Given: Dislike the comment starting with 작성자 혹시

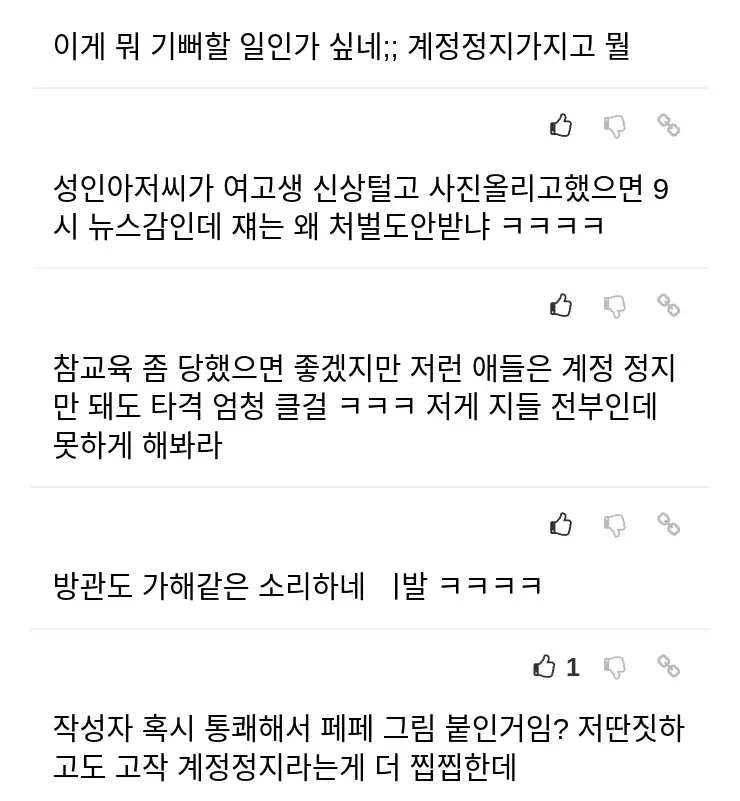Looking at the screenshot, I should click(615, 666).
